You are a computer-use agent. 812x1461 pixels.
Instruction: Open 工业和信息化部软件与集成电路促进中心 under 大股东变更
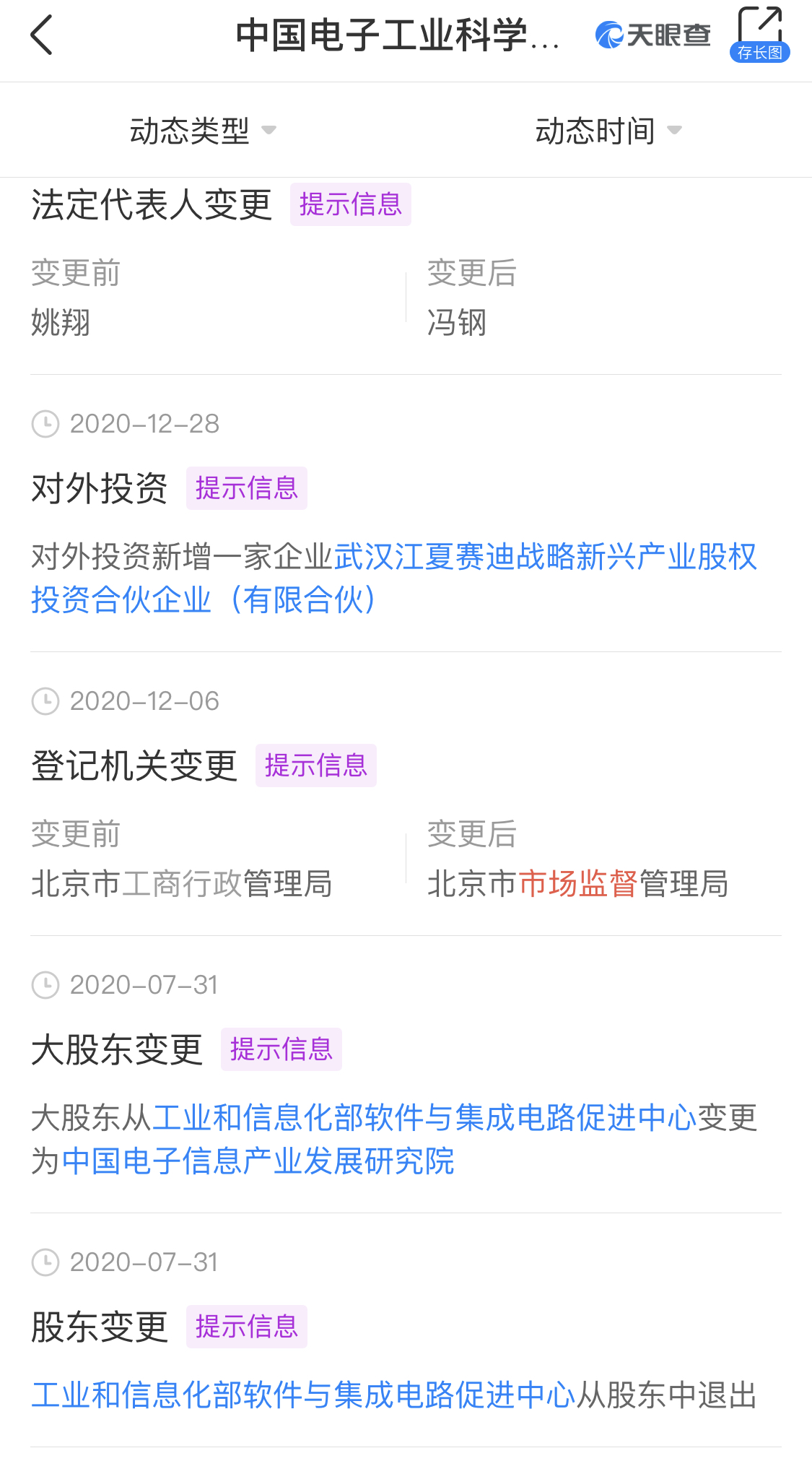[424, 1118]
